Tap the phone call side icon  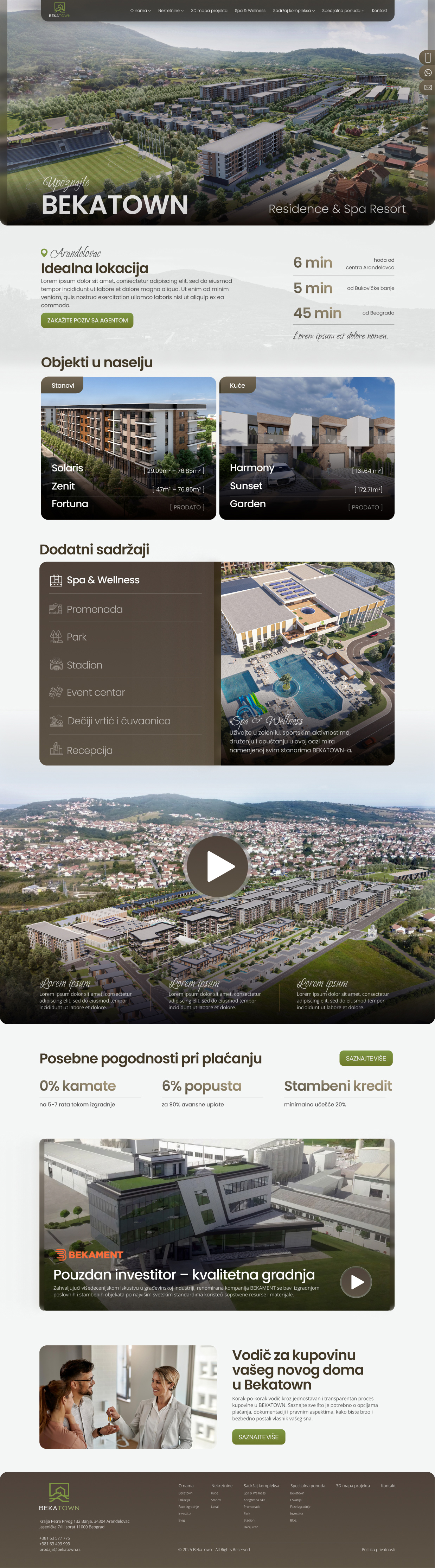pyautogui.click(x=428, y=58)
